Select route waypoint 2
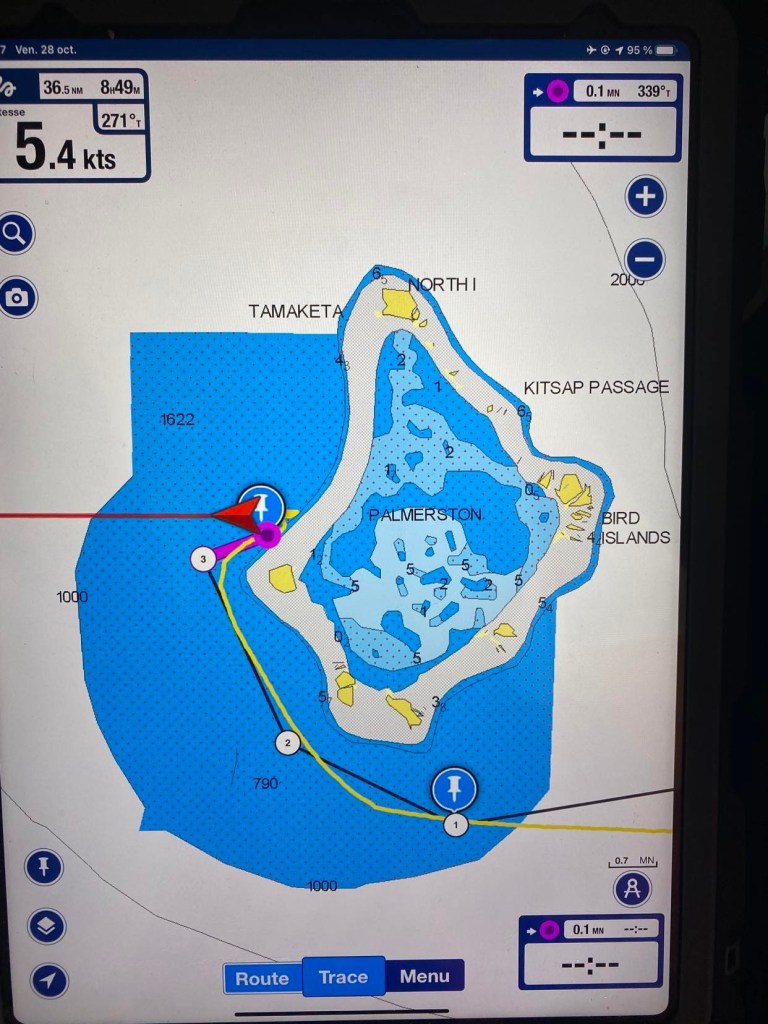The image size is (768, 1024). point(287,742)
